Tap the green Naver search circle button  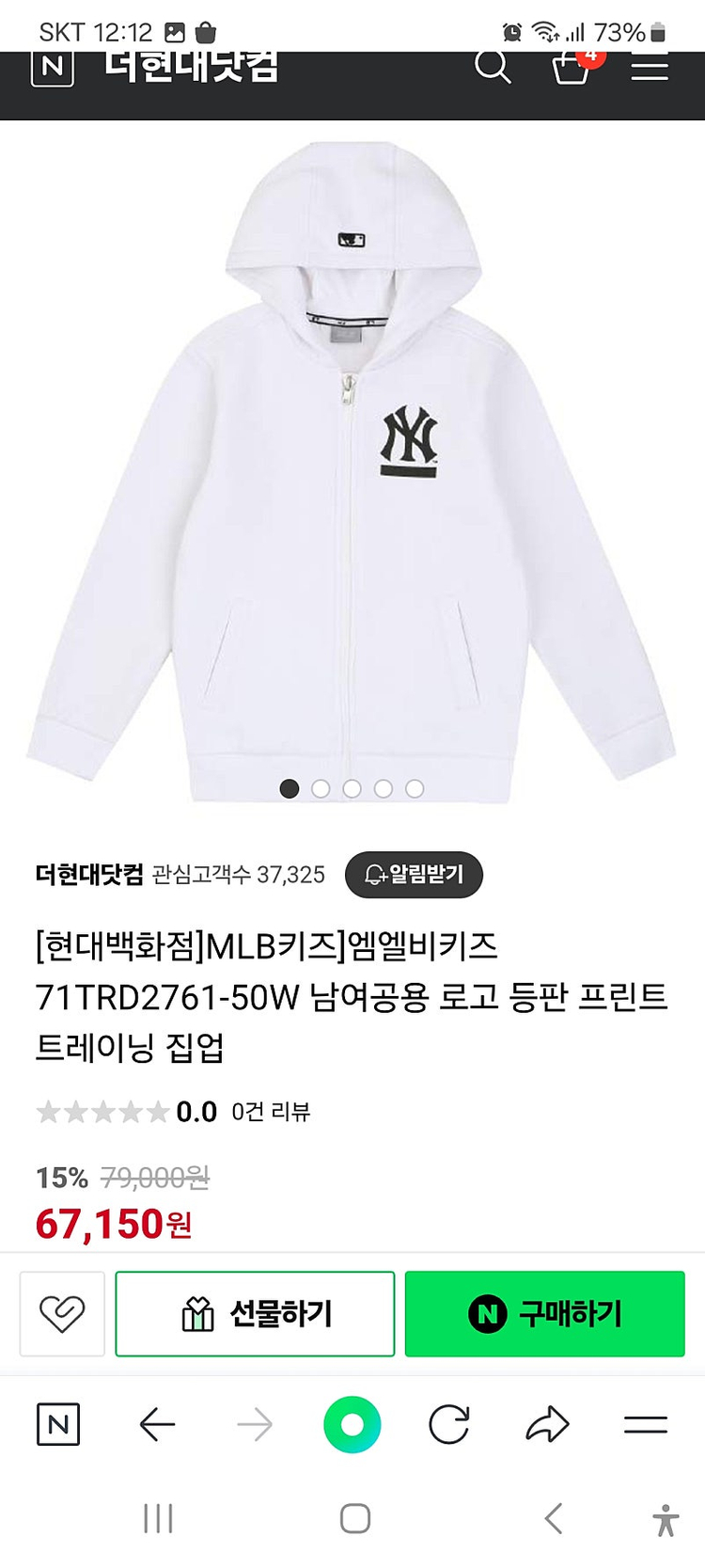(352, 1425)
